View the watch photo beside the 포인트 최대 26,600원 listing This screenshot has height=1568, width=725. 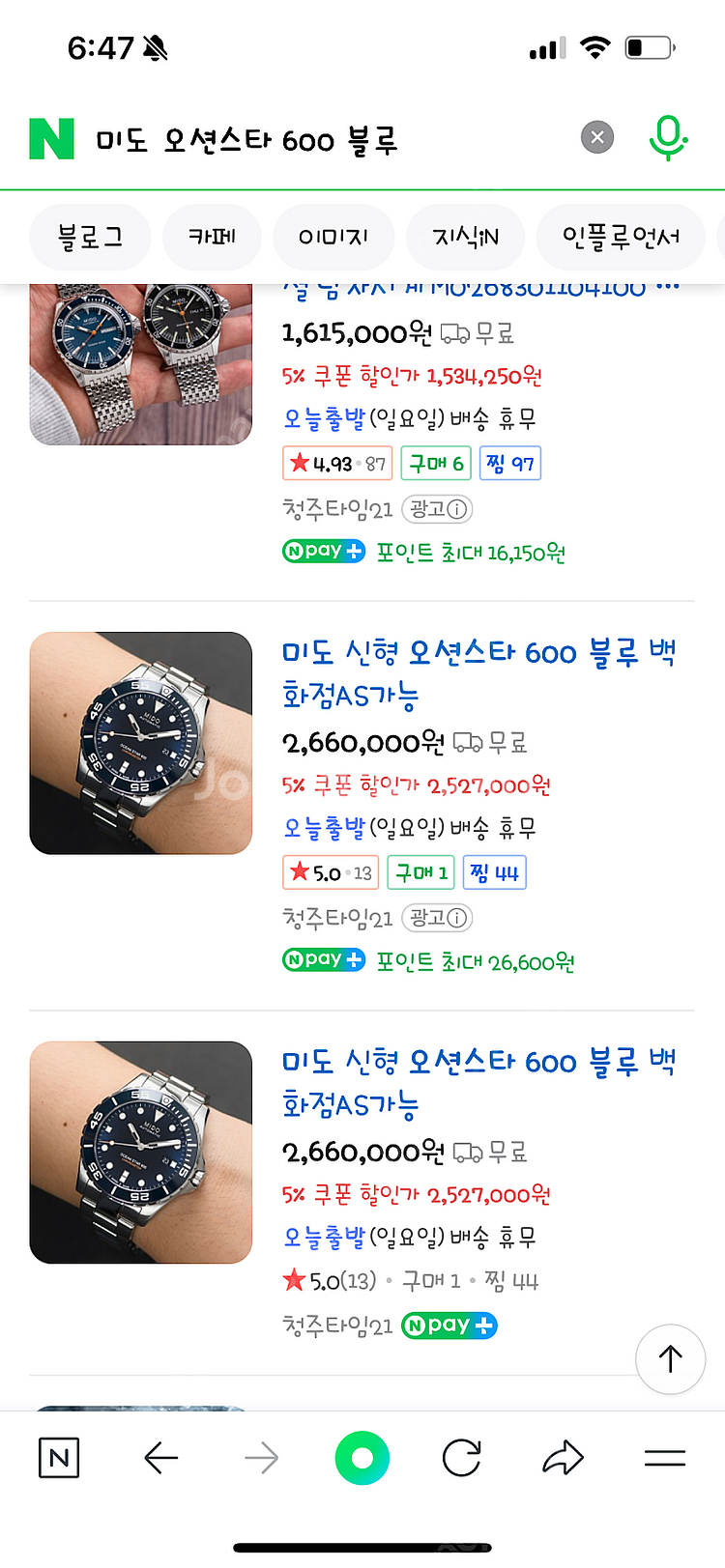pyautogui.click(x=141, y=743)
